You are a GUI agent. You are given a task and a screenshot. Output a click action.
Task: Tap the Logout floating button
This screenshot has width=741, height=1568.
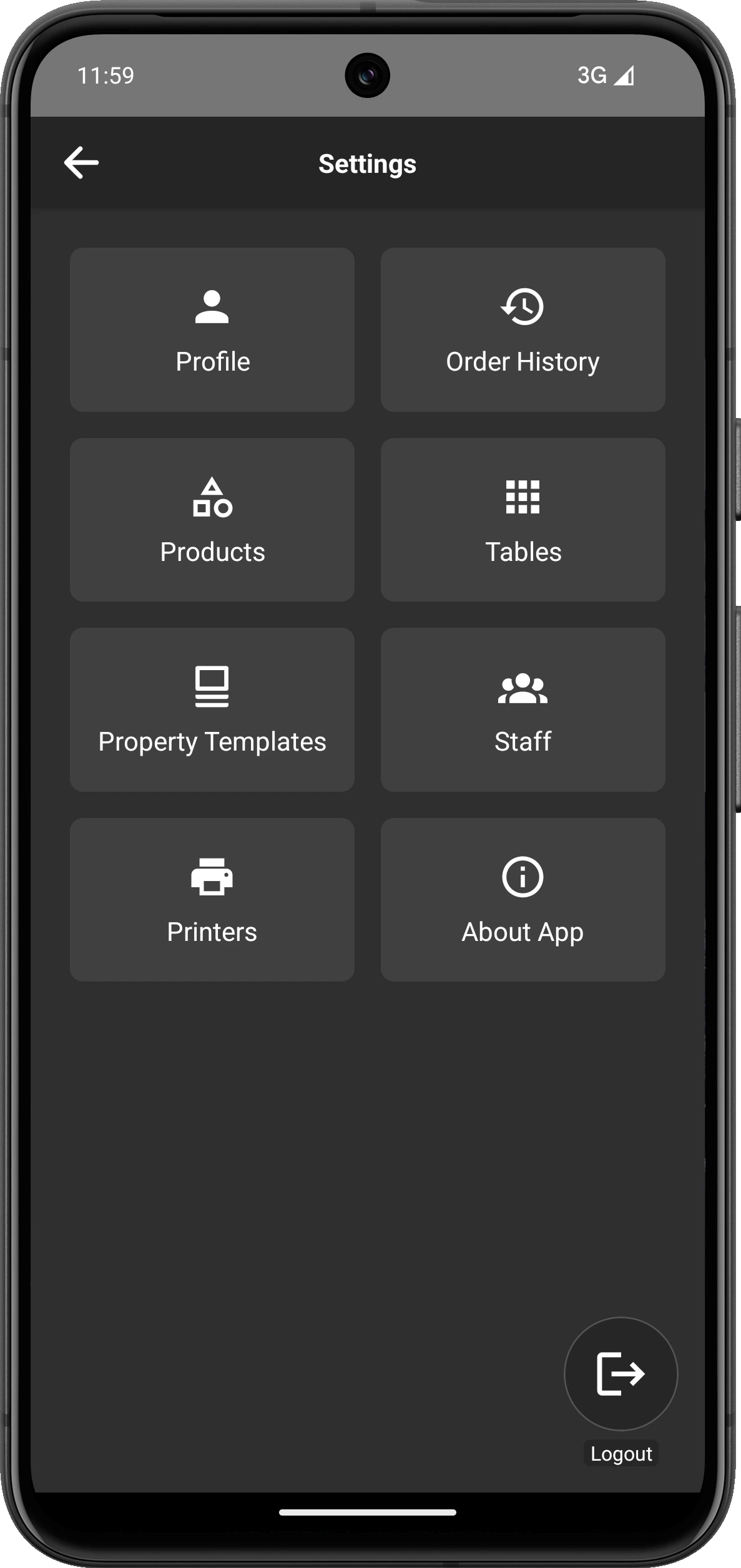(621, 1373)
